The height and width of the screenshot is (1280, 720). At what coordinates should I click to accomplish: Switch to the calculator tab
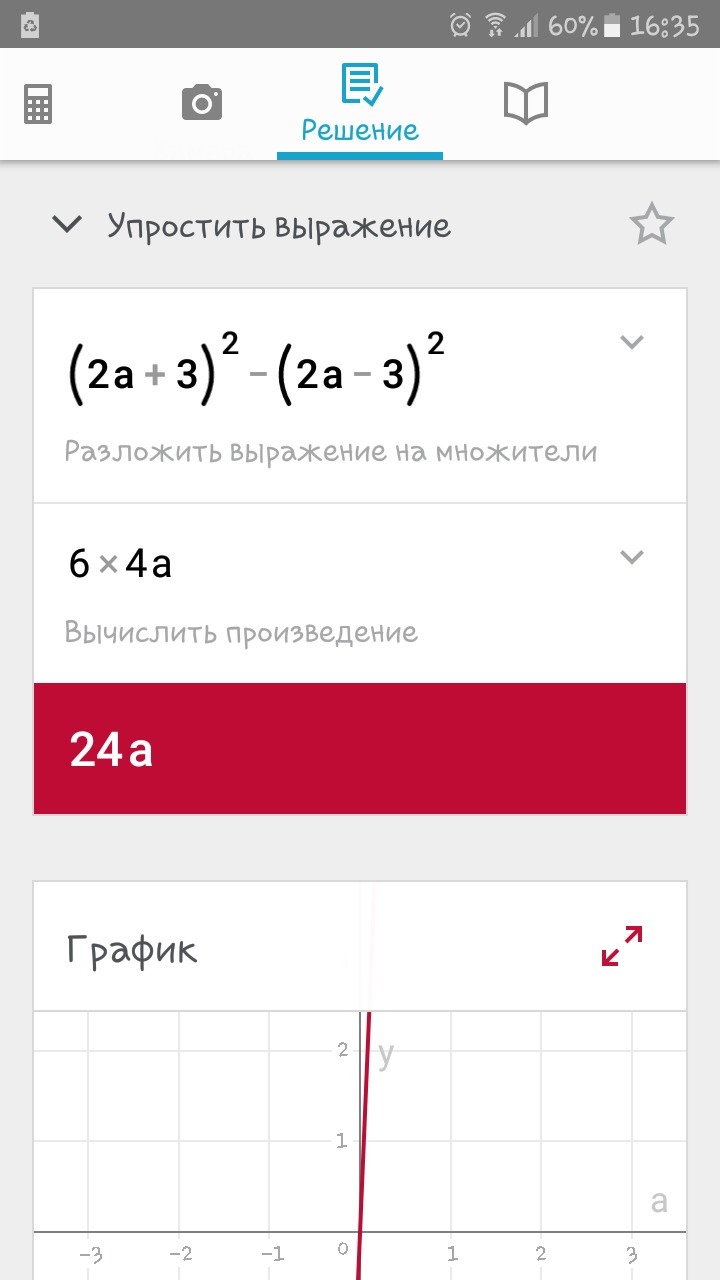(38, 104)
